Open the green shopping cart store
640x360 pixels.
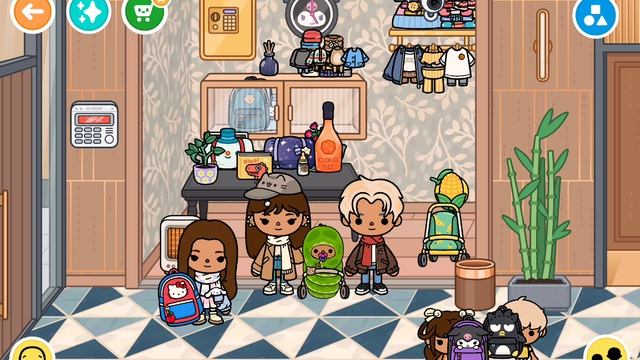coord(144,13)
